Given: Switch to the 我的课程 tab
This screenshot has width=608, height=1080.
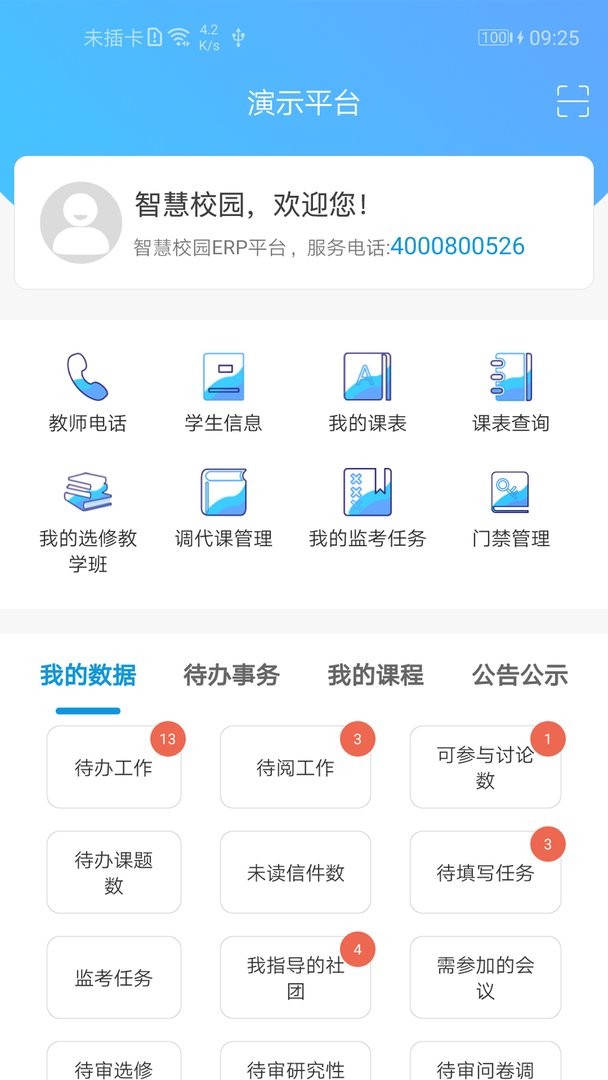Looking at the screenshot, I should [375, 676].
